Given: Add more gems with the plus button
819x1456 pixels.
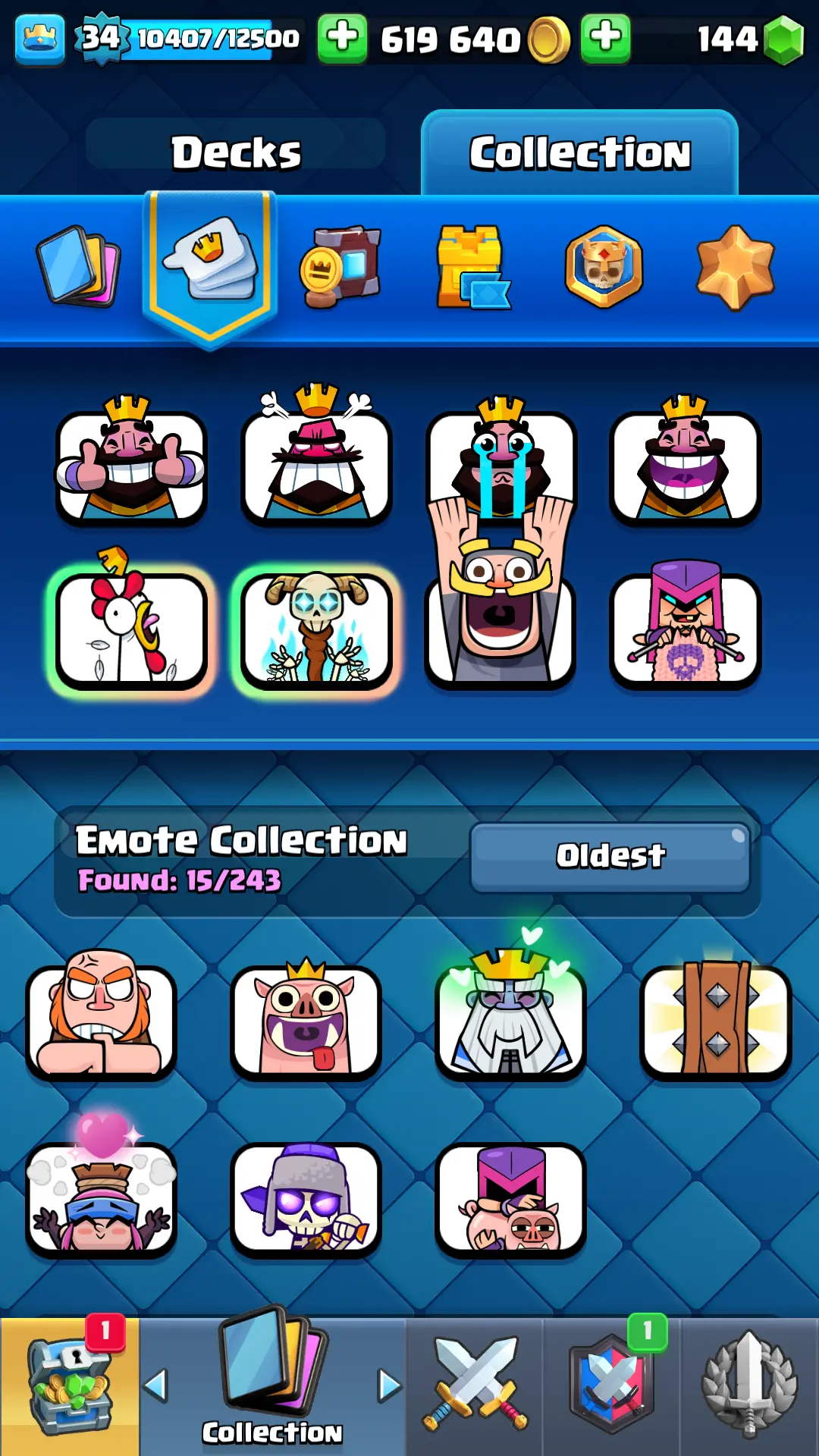Looking at the screenshot, I should coord(605,38).
